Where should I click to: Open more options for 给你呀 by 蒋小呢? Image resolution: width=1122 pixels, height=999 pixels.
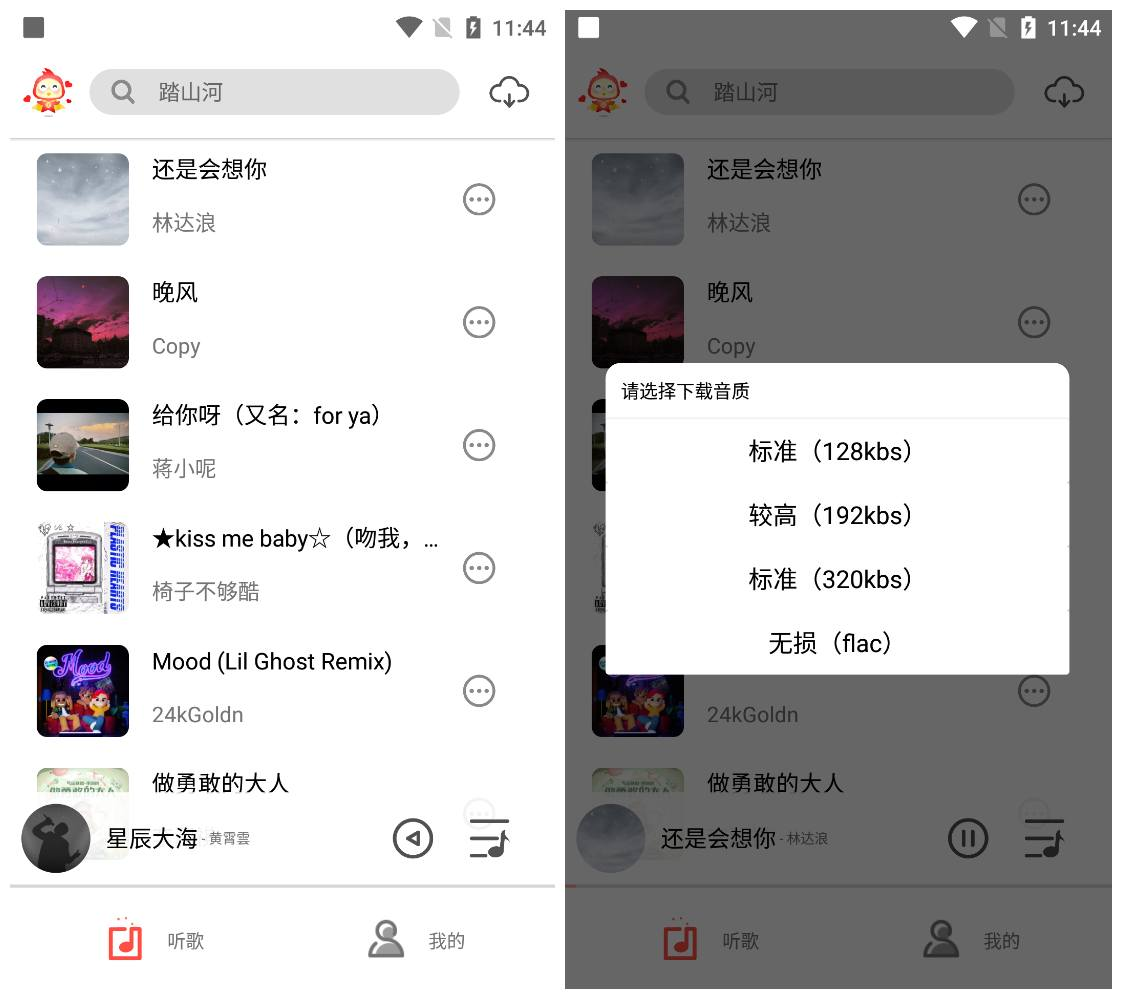point(479,445)
